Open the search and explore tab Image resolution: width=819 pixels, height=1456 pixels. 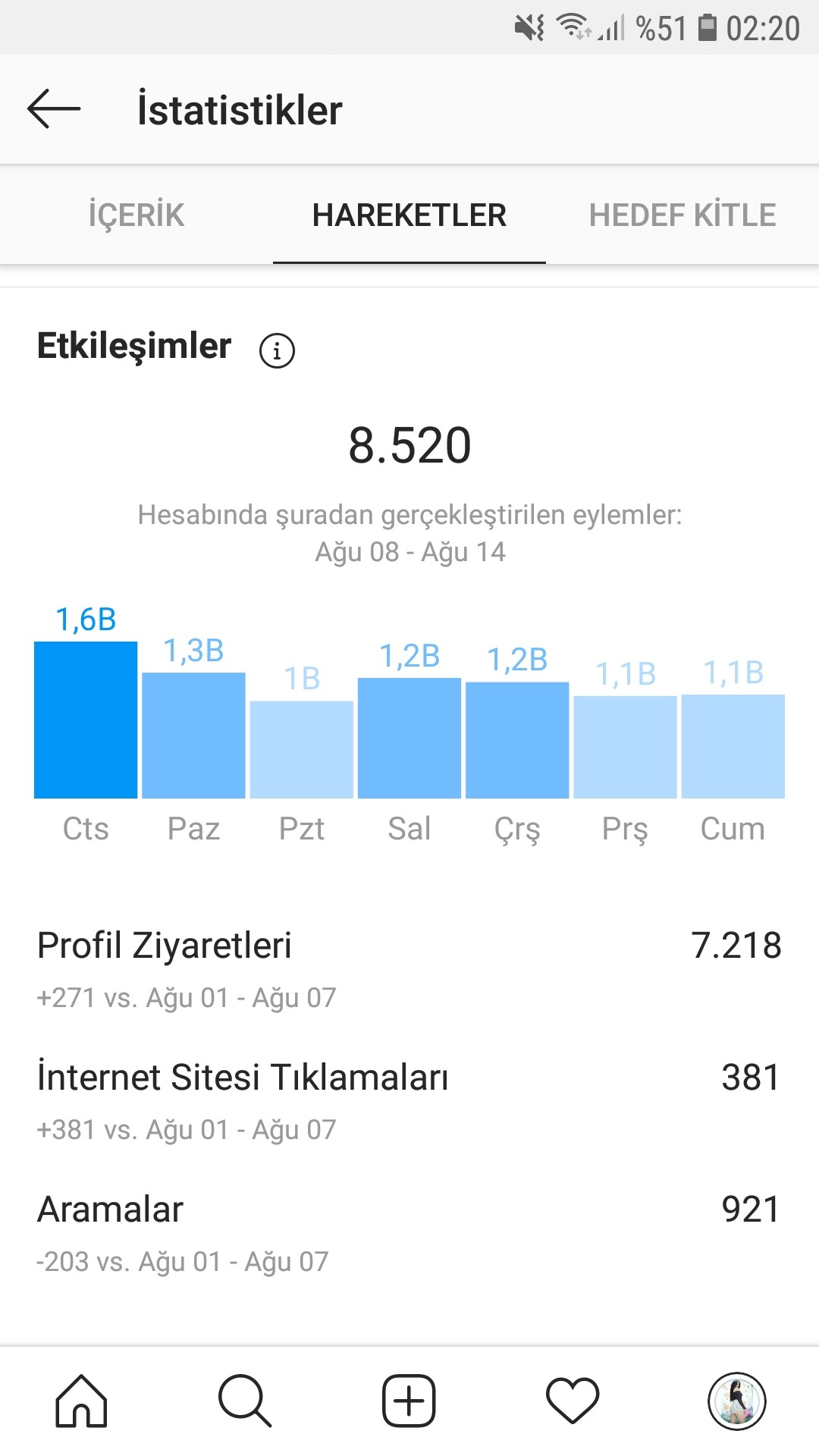(245, 1401)
